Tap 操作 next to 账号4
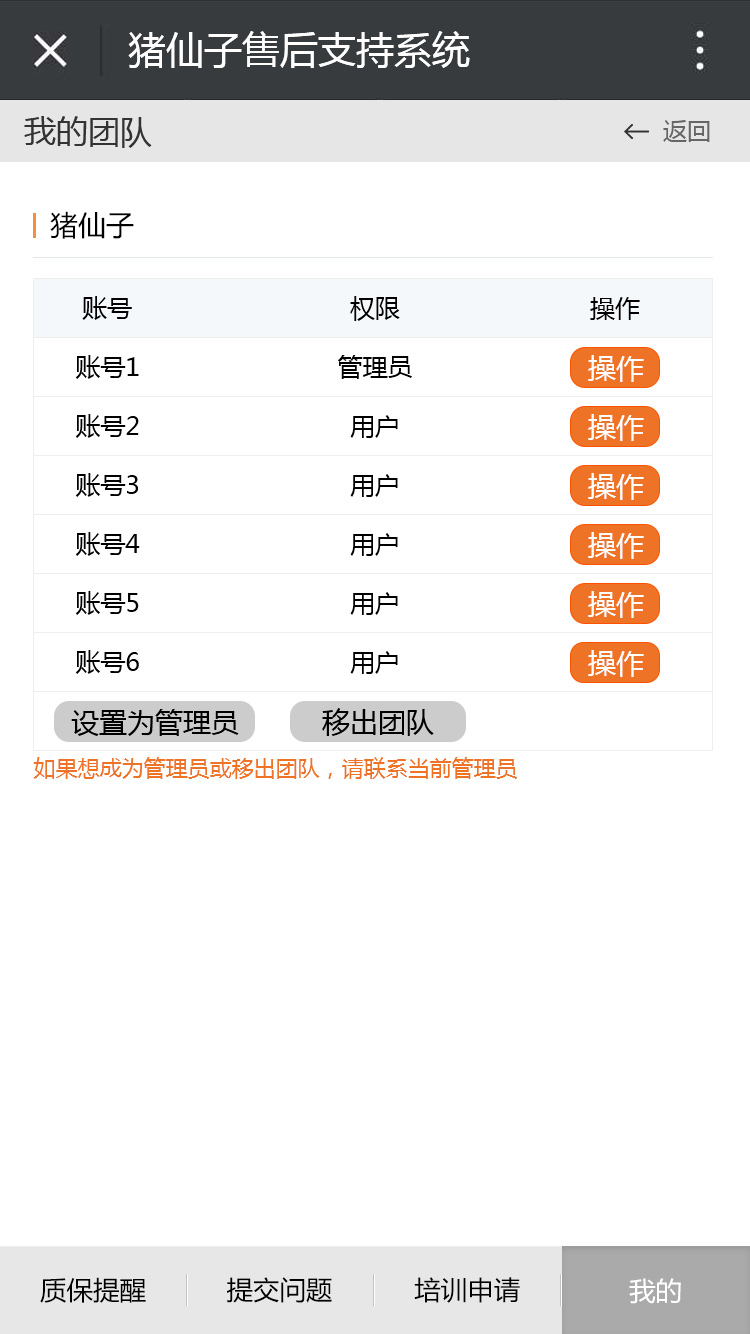Screen dimensions: 750x1334 [614, 545]
